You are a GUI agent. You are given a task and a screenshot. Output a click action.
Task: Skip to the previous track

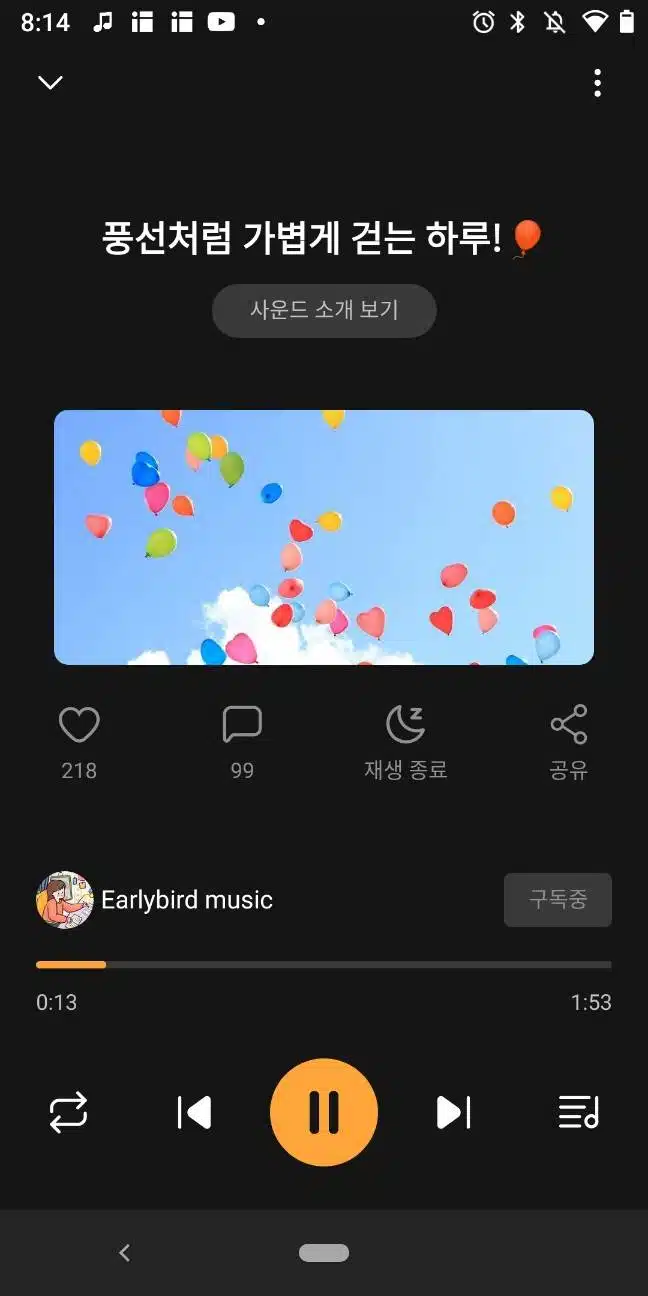[x=194, y=1112]
